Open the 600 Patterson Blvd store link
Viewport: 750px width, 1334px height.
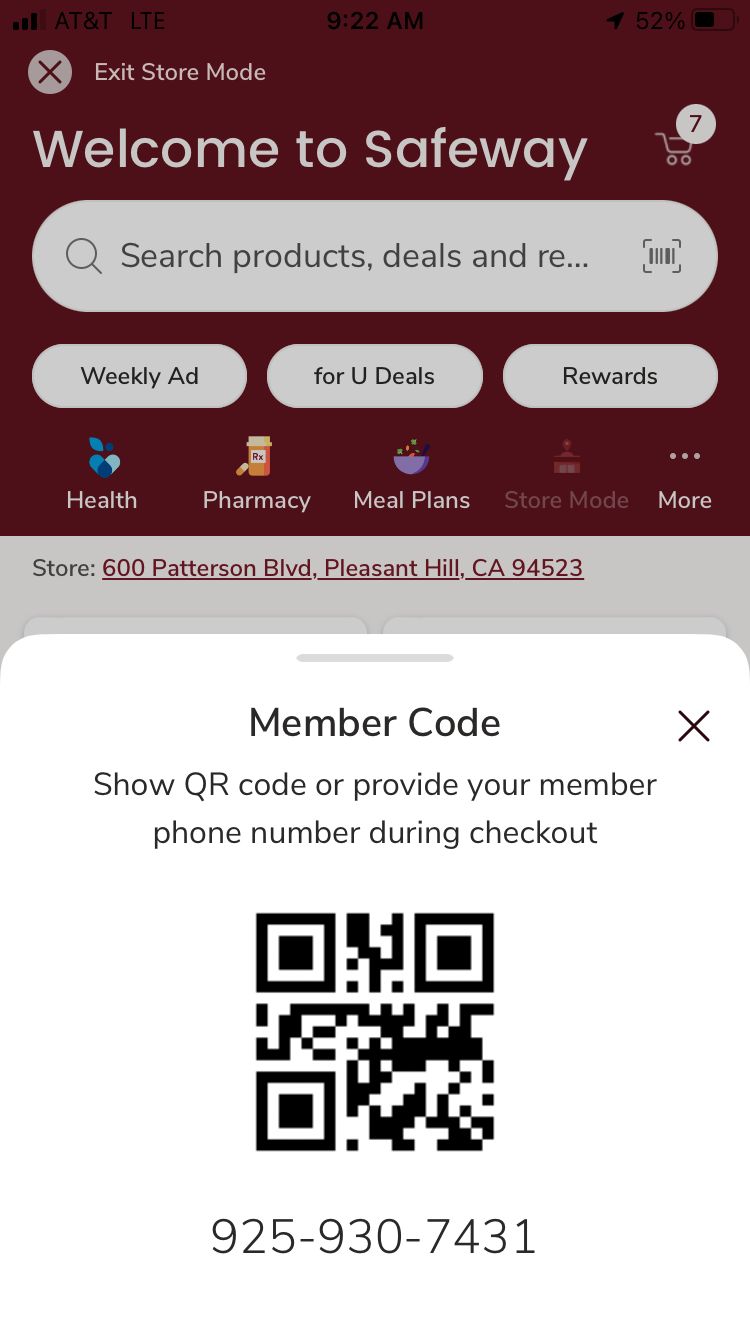[342, 568]
